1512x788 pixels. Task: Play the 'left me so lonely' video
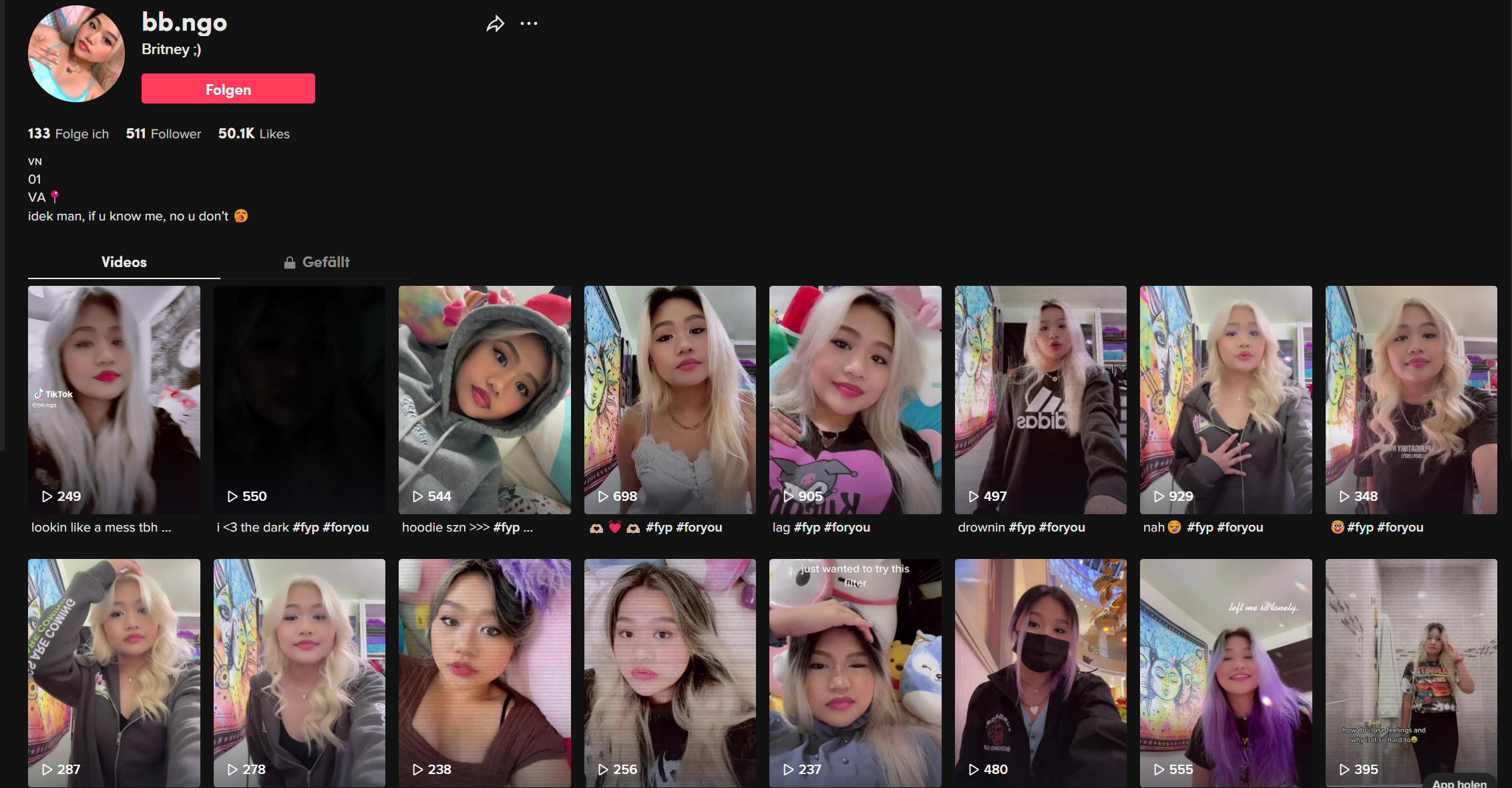pos(1226,672)
